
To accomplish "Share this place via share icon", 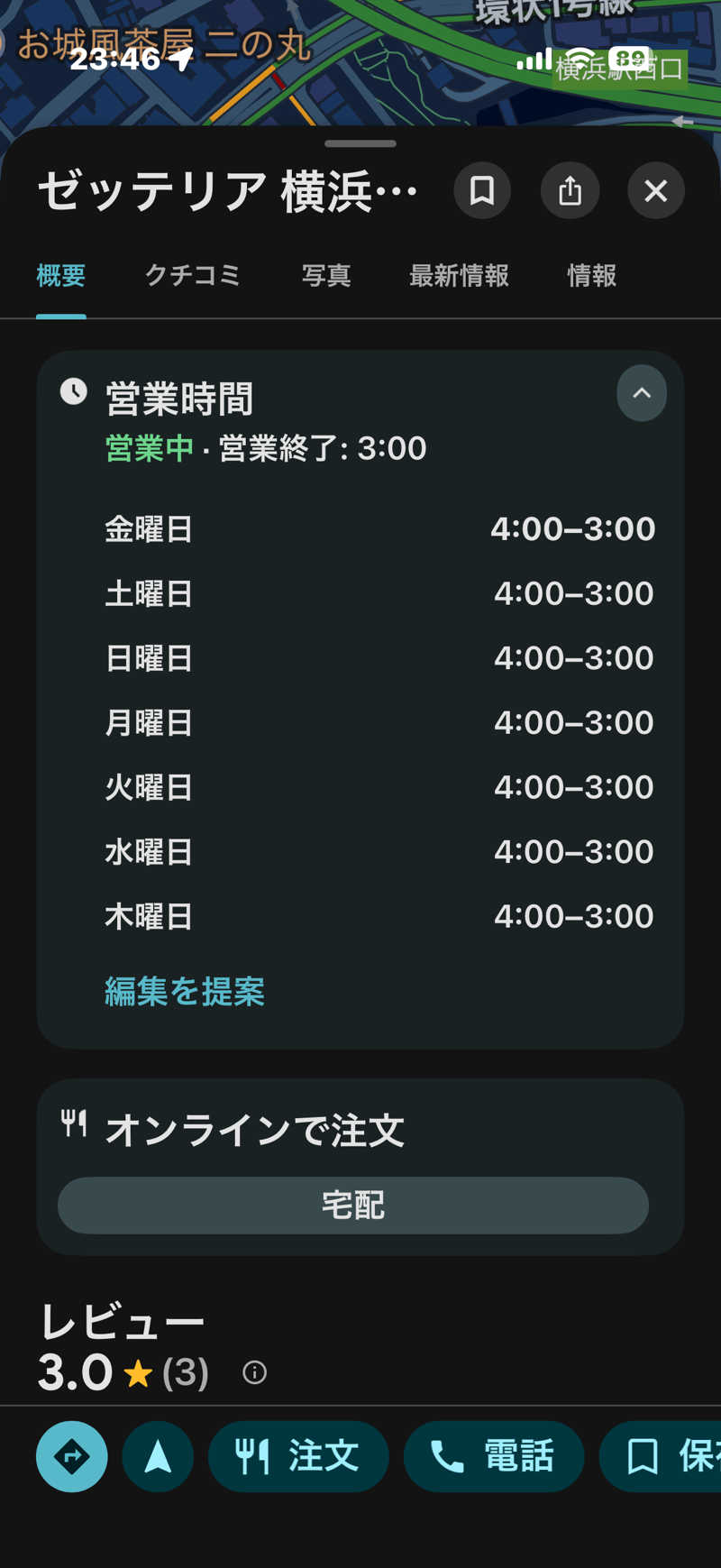I will 570,190.
